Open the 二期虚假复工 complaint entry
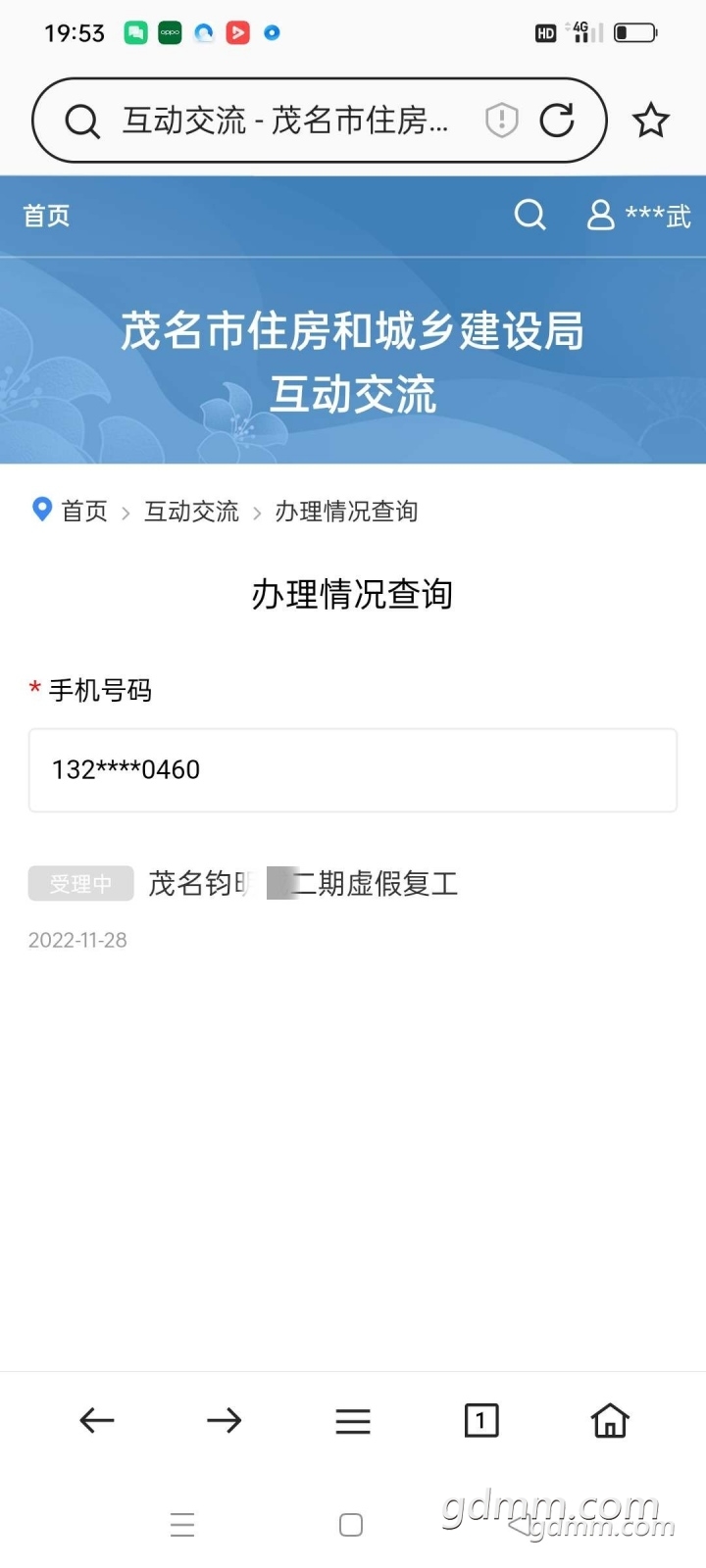The image size is (706, 1568). pos(303,884)
